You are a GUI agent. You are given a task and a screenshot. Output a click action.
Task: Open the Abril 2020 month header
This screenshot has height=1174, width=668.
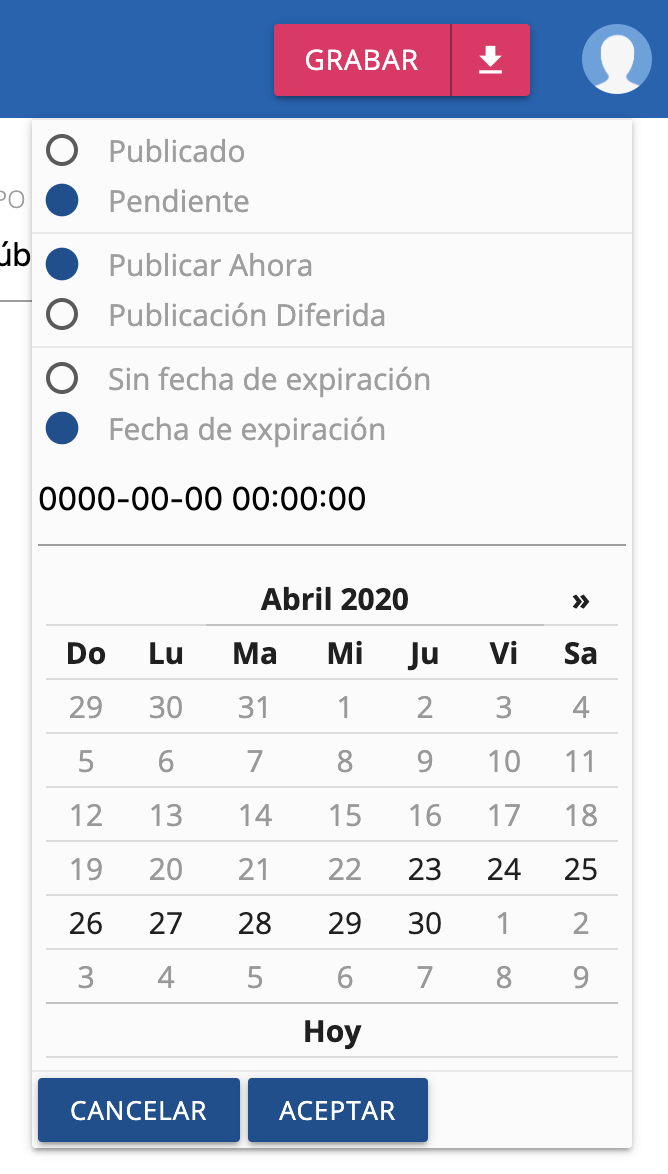click(334, 600)
